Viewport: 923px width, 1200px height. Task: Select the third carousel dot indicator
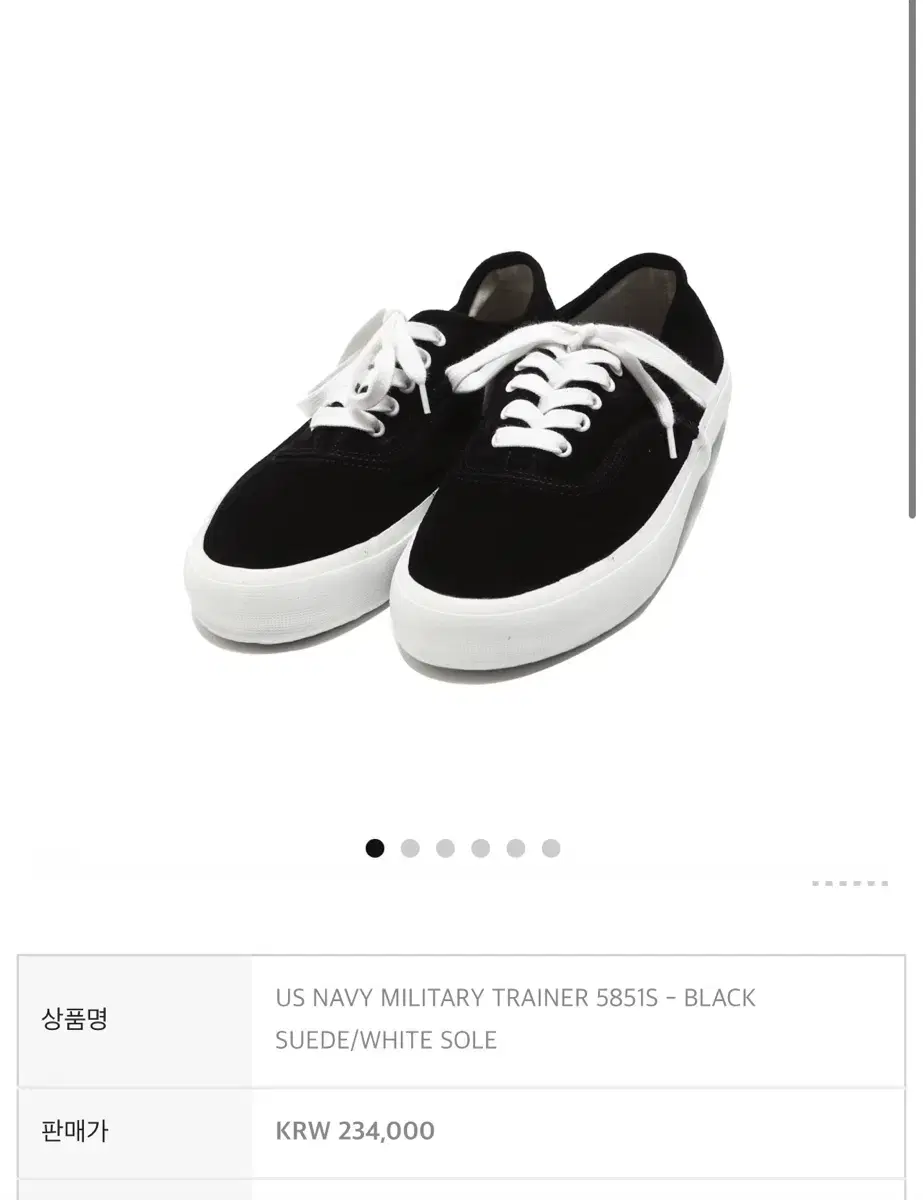[446, 848]
